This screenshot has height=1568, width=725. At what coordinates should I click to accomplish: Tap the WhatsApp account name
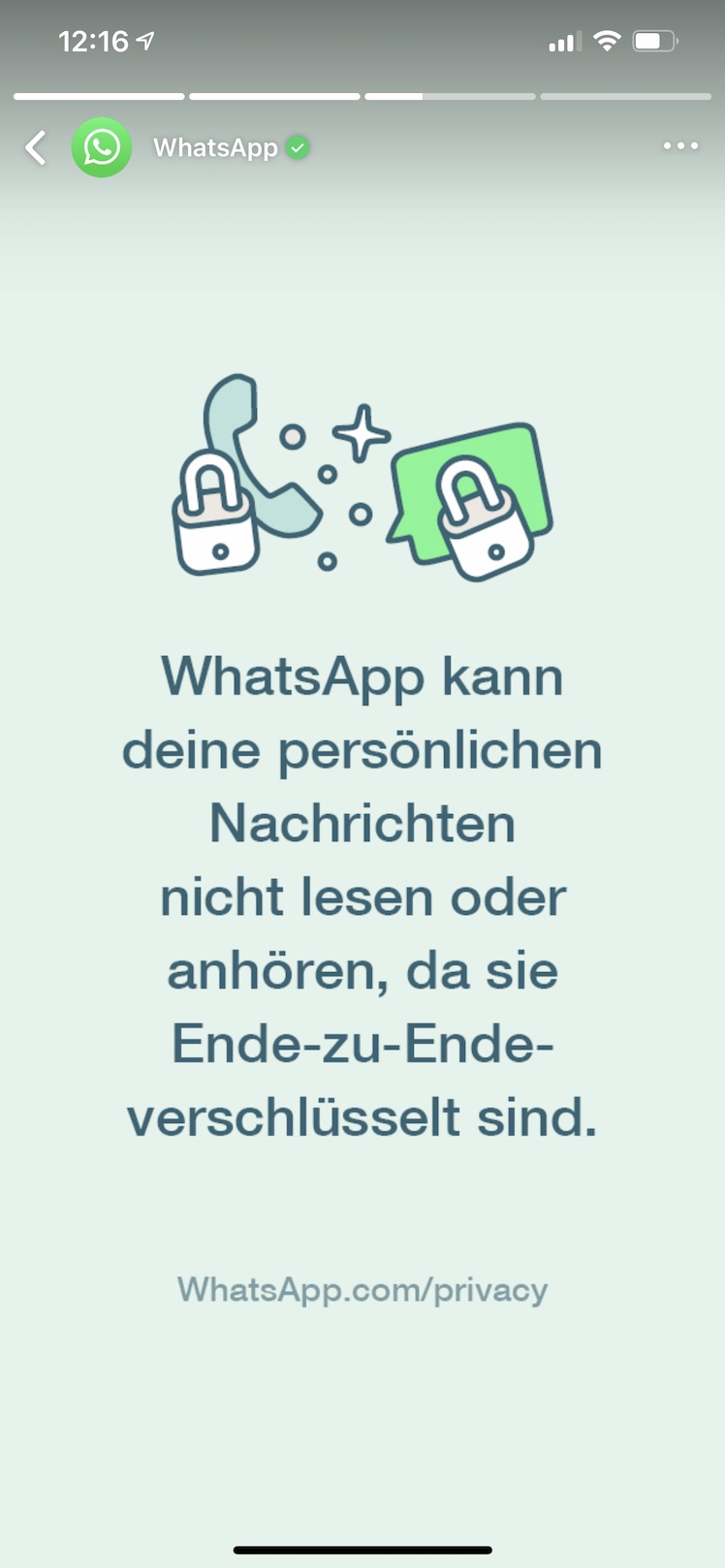pos(215,148)
